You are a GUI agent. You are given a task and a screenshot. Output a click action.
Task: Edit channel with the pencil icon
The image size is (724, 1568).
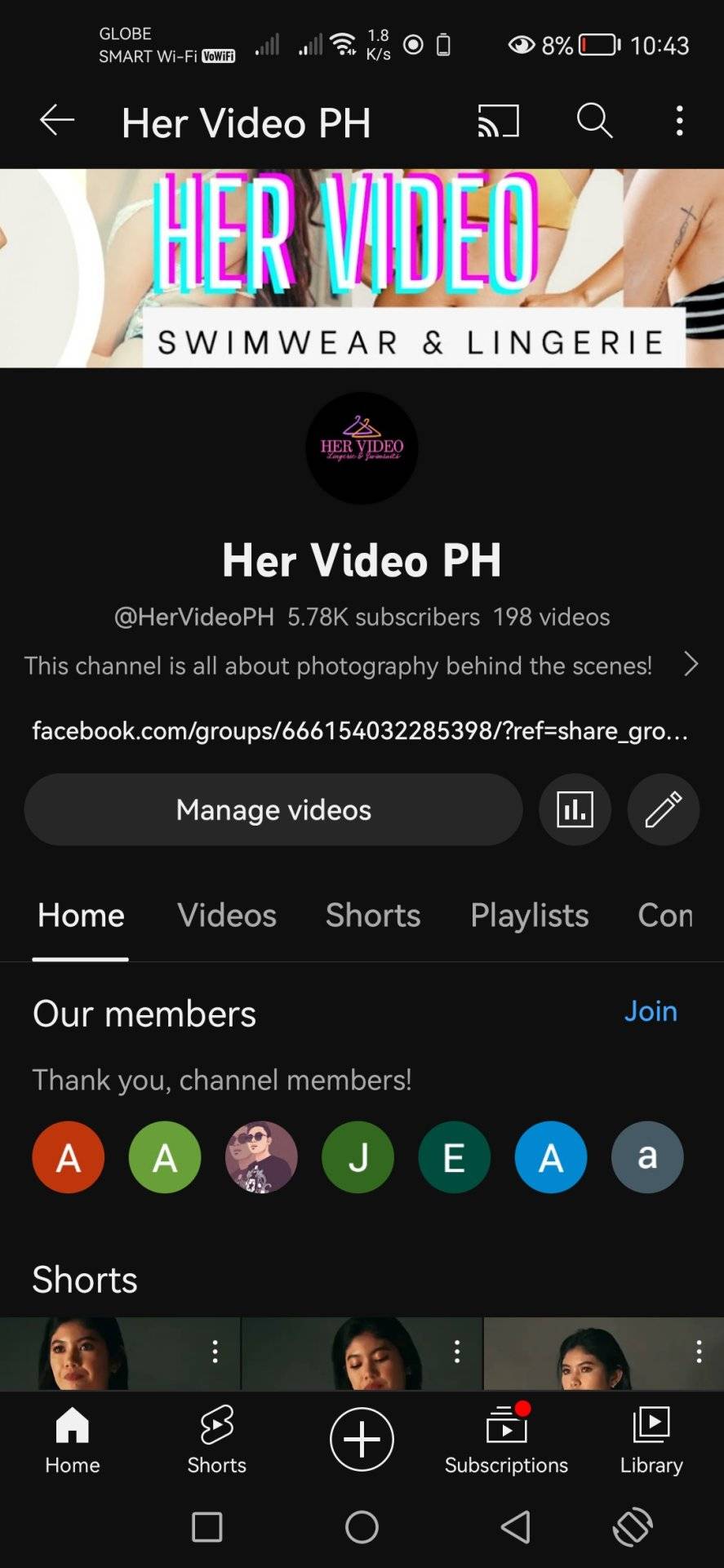pyautogui.click(x=663, y=809)
